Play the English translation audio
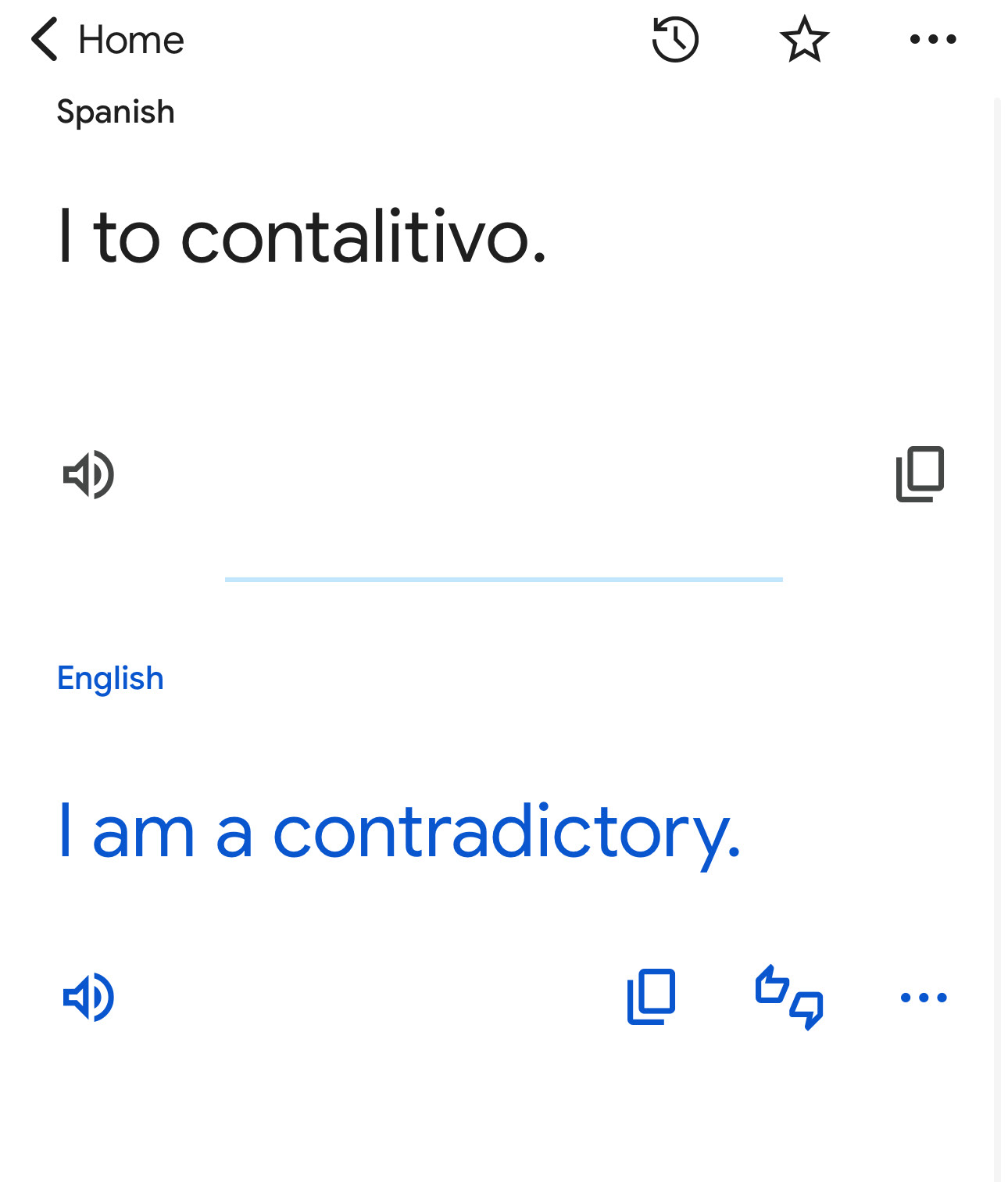The height and width of the screenshot is (1182, 1008). point(88,997)
